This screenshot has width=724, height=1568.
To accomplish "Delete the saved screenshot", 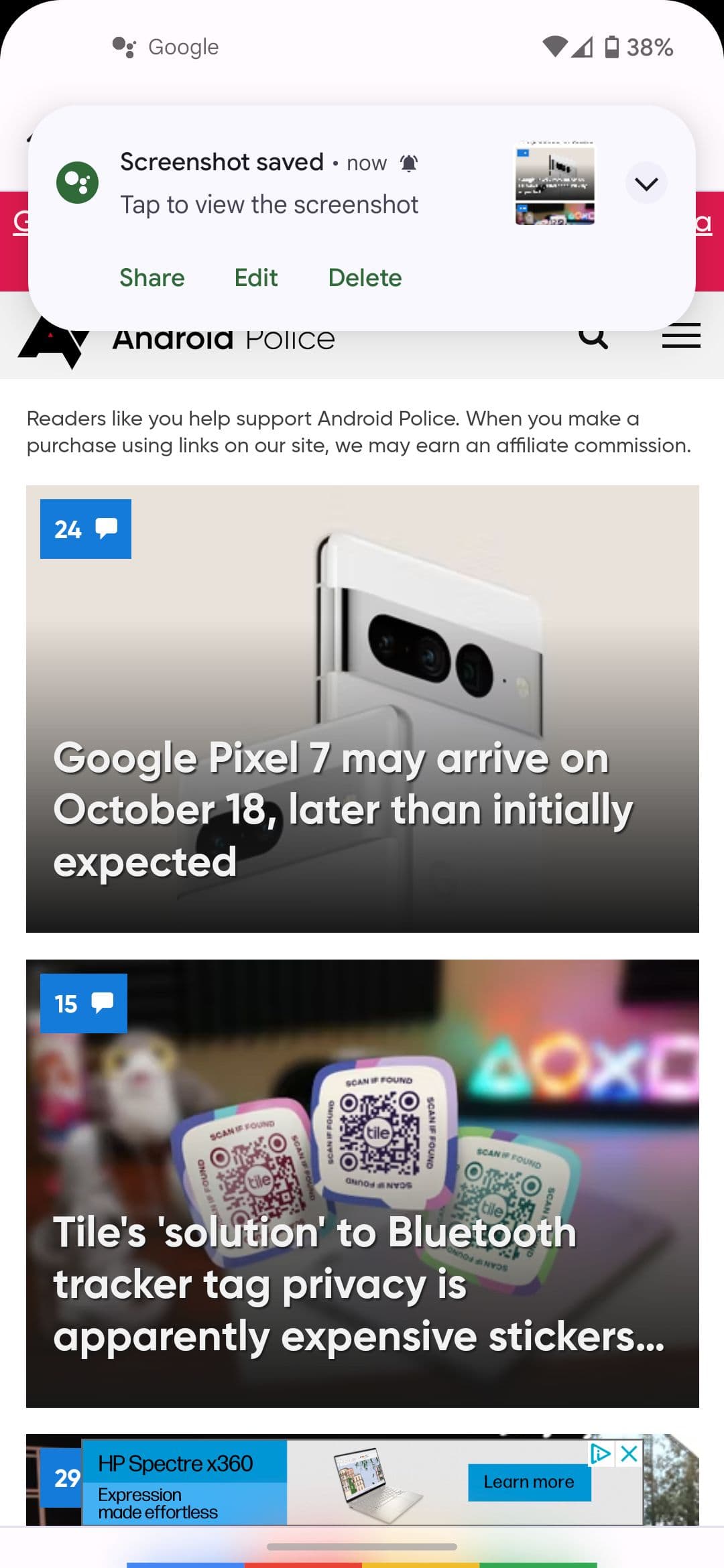I will [x=365, y=277].
